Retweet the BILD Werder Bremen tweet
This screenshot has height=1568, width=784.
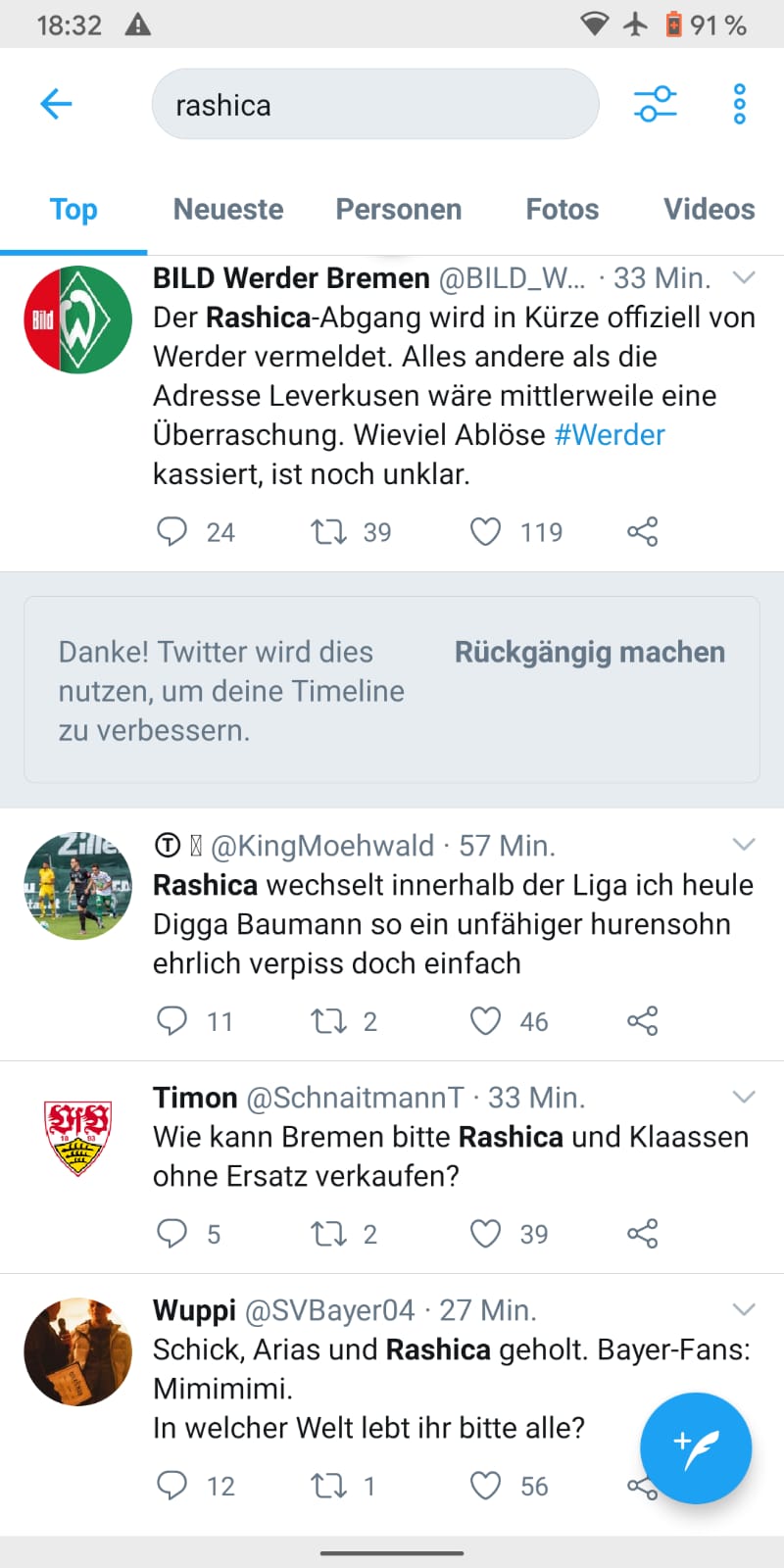pyautogui.click(x=328, y=532)
